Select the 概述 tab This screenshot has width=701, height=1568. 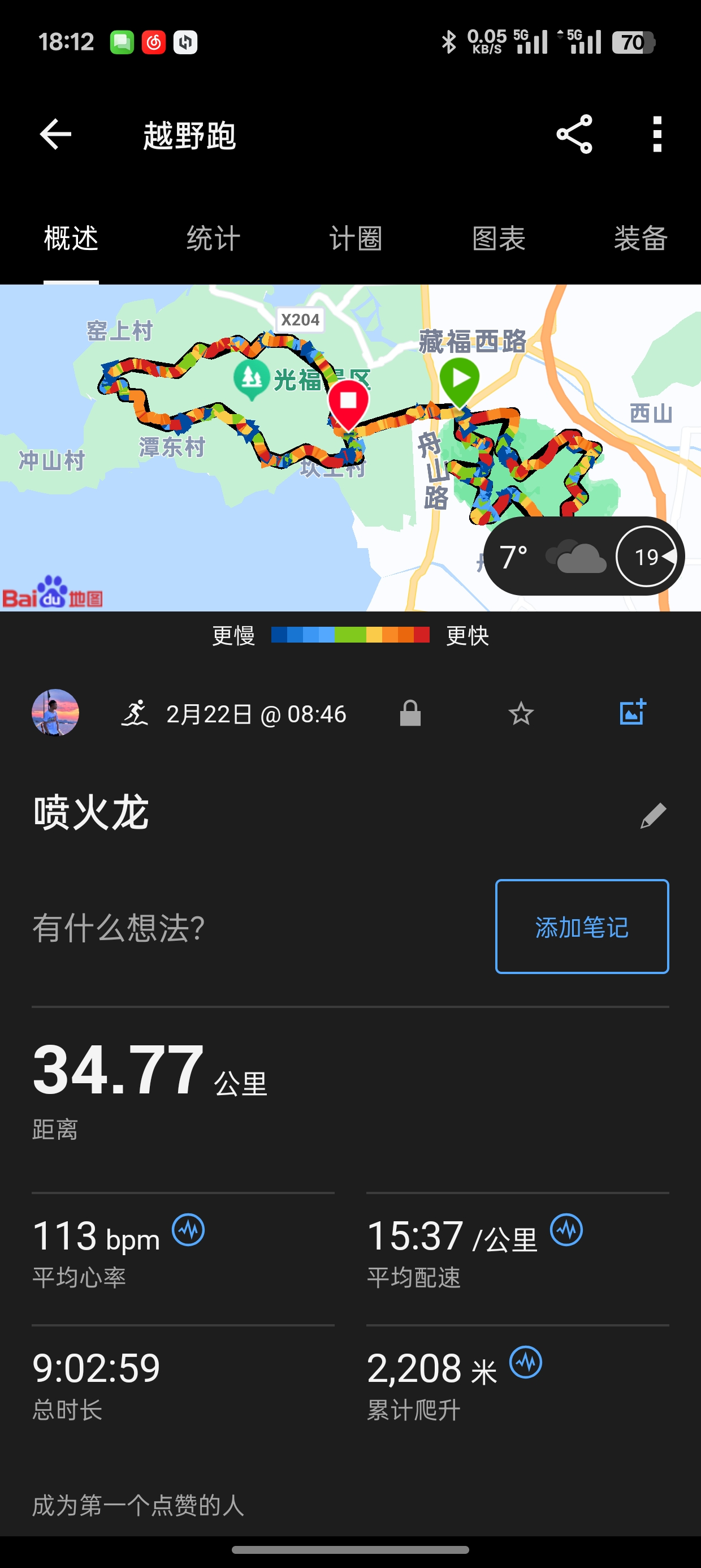[71, 239]
